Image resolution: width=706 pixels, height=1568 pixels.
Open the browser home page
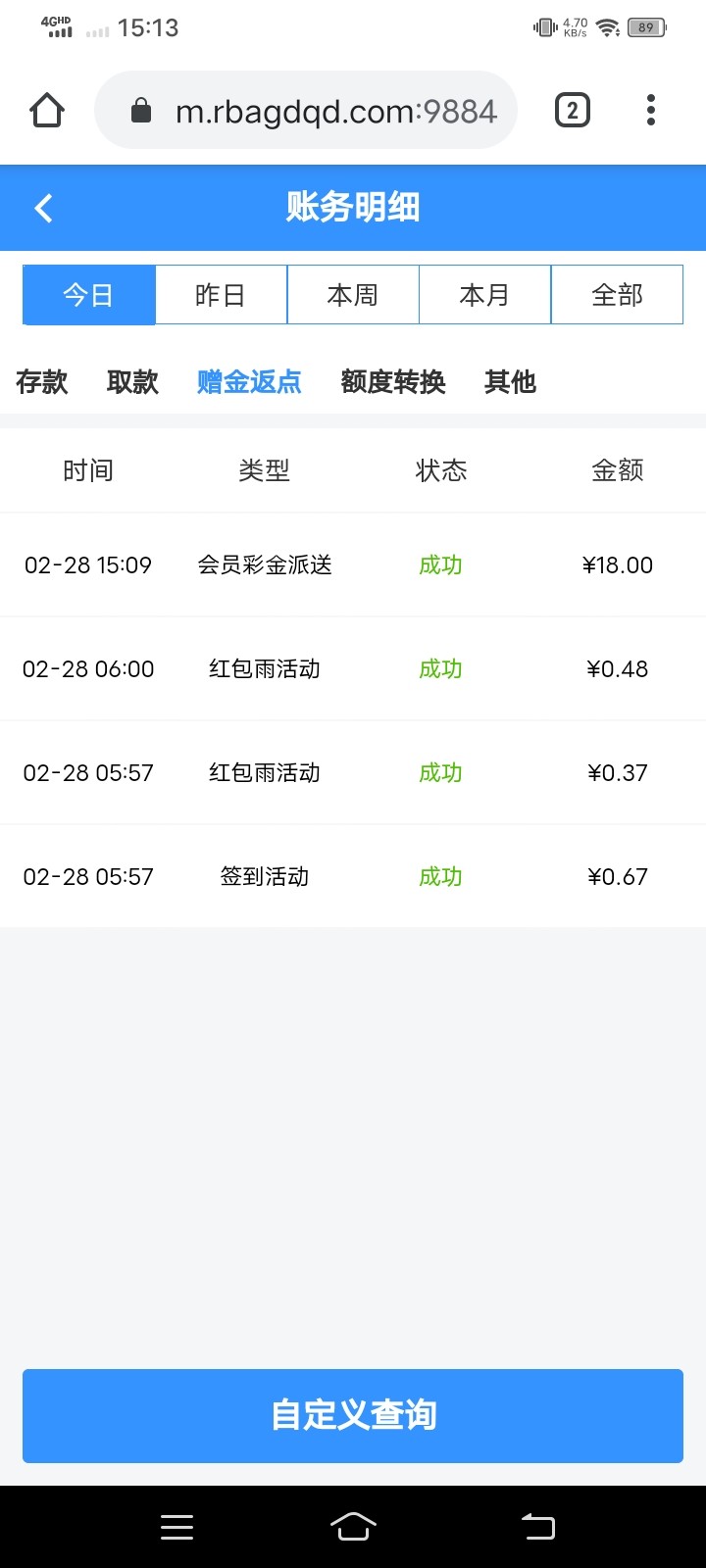(x=47, y=111)
